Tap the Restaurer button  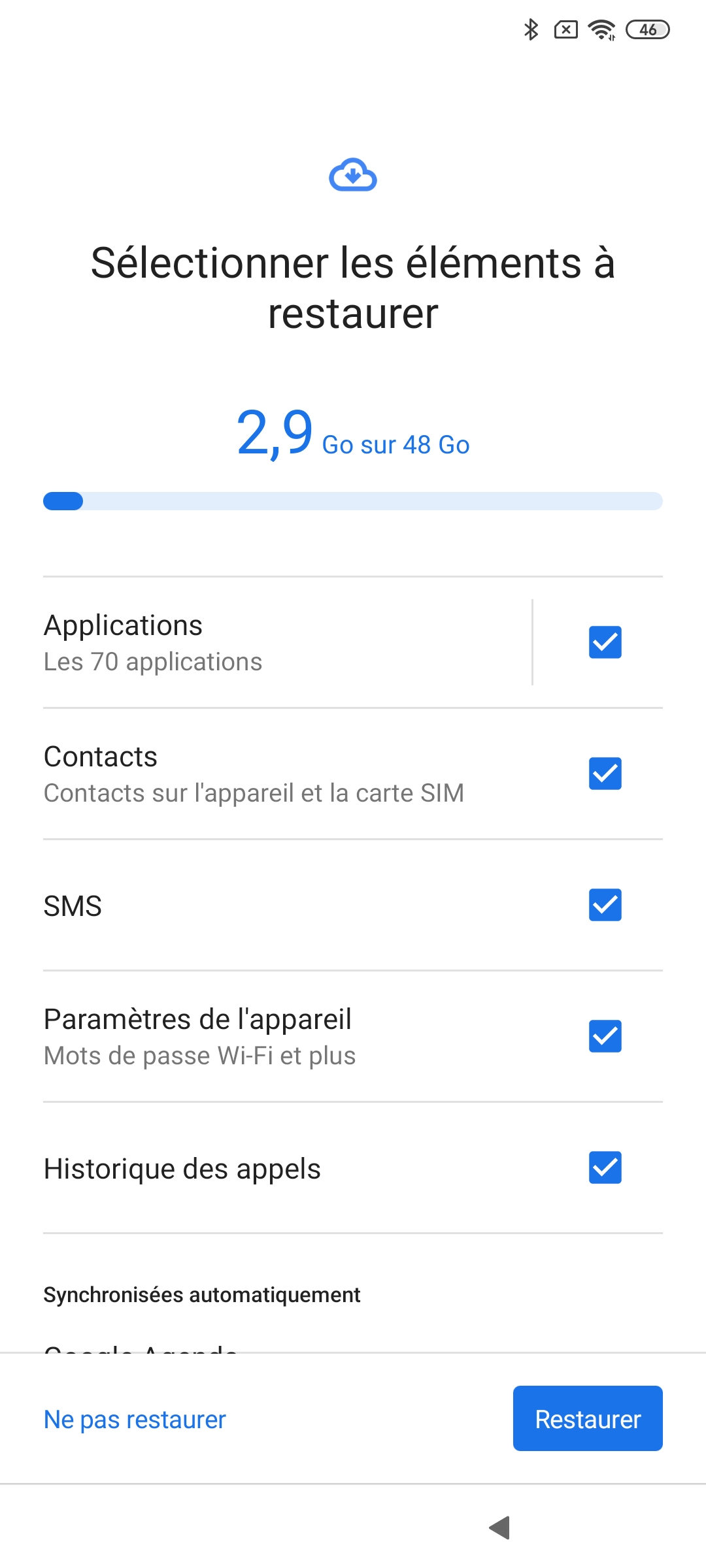click(x=587, y=1419)
